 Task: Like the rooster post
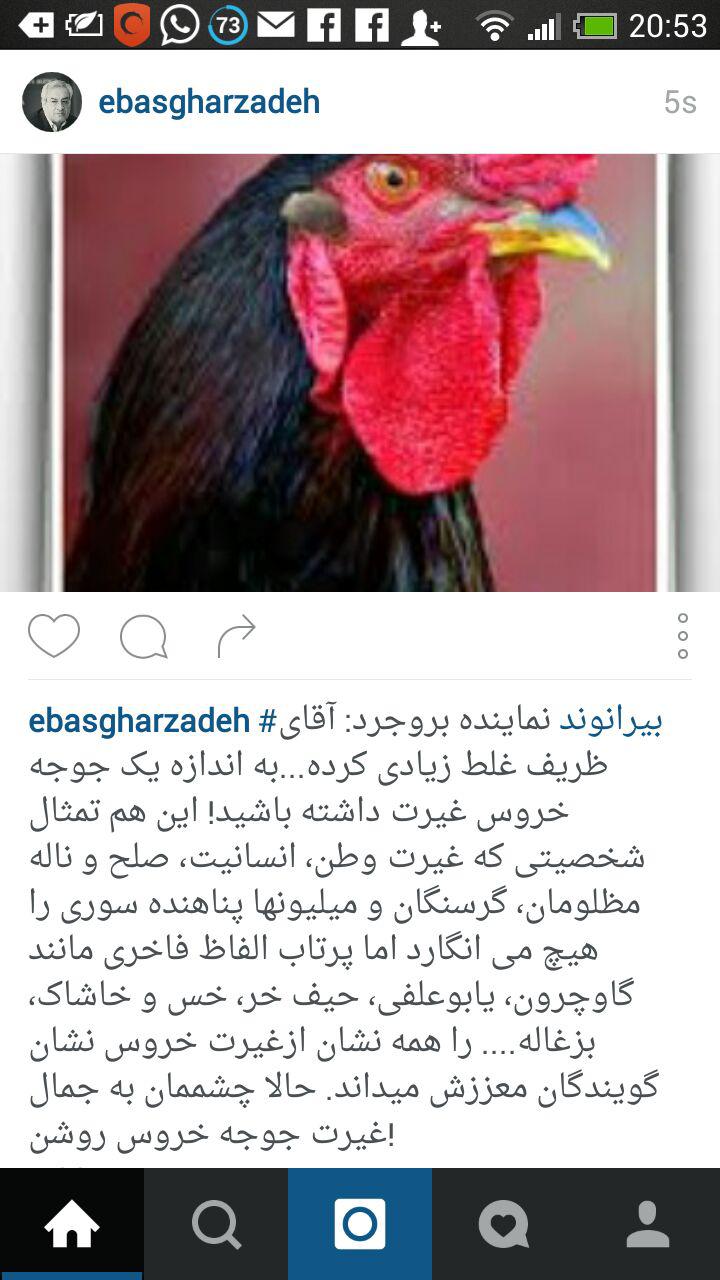click(54, 636)
